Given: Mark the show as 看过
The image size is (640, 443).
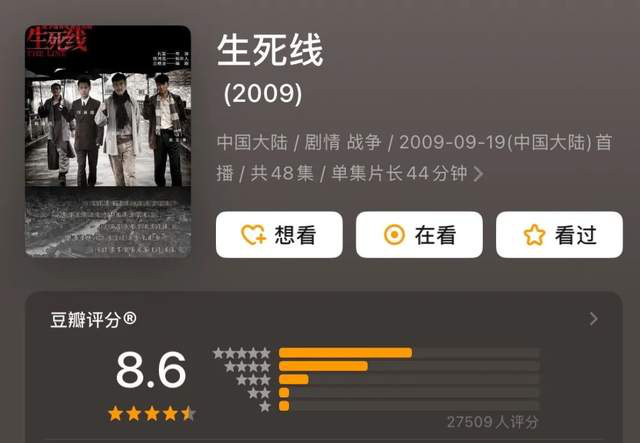Looking at the screenshot, I should pos(559,235).
